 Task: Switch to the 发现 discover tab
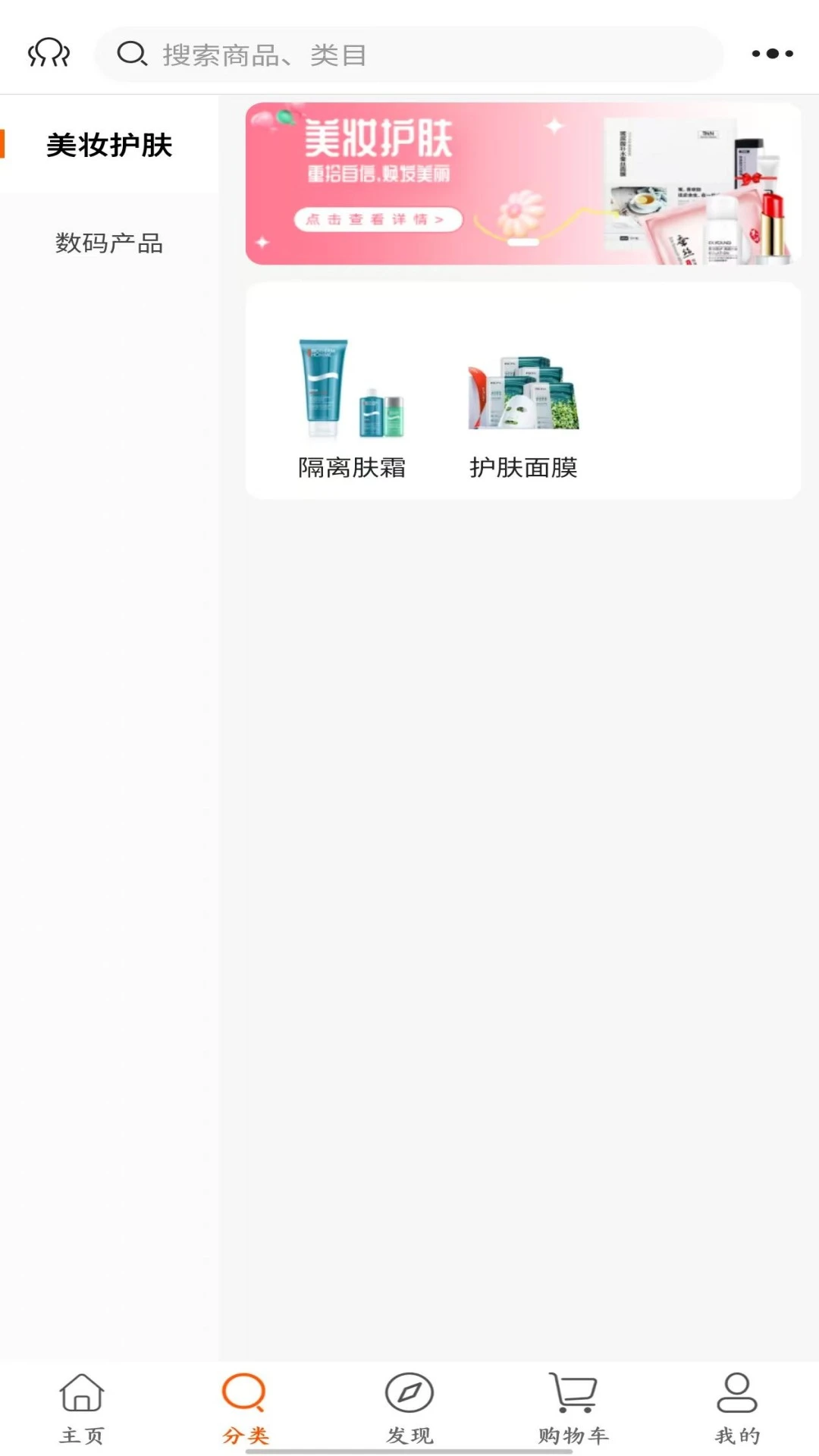tap(409, 1407)
